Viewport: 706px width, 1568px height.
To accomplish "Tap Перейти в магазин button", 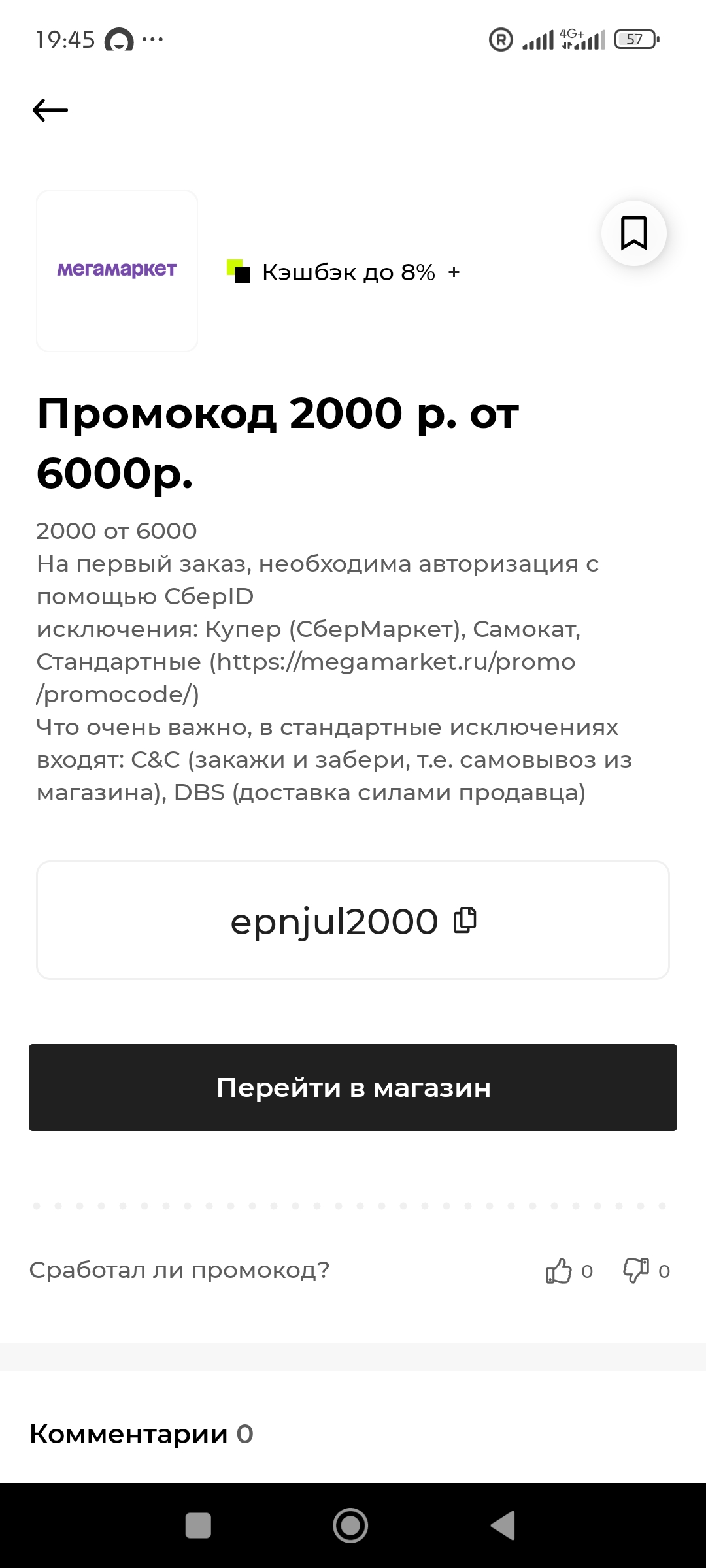I will (353, 1088).
